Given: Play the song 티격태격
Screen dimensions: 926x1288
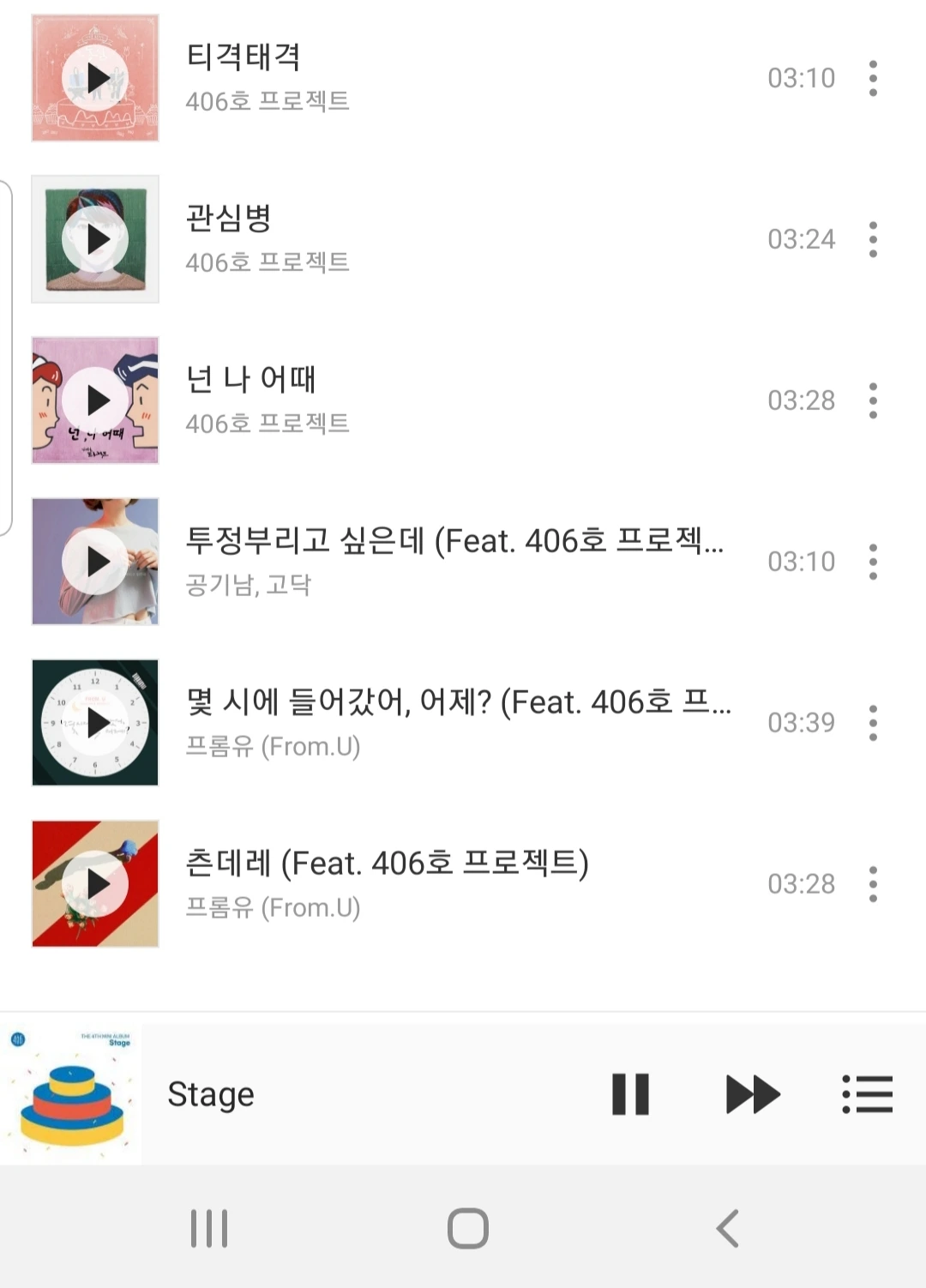Looking at the screenshot, I should (95, 78).
